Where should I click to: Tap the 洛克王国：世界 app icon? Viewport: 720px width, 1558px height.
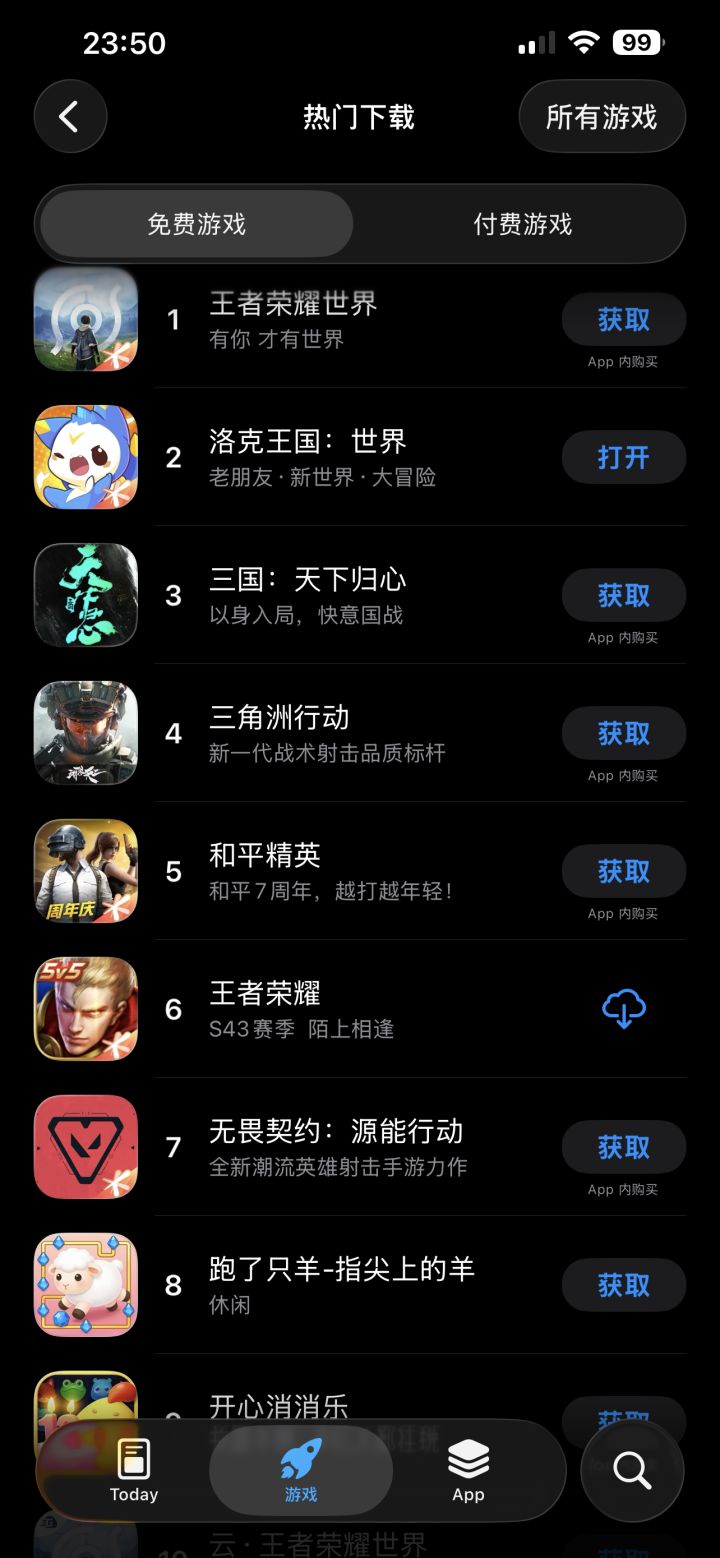click(x=85, y=457)
